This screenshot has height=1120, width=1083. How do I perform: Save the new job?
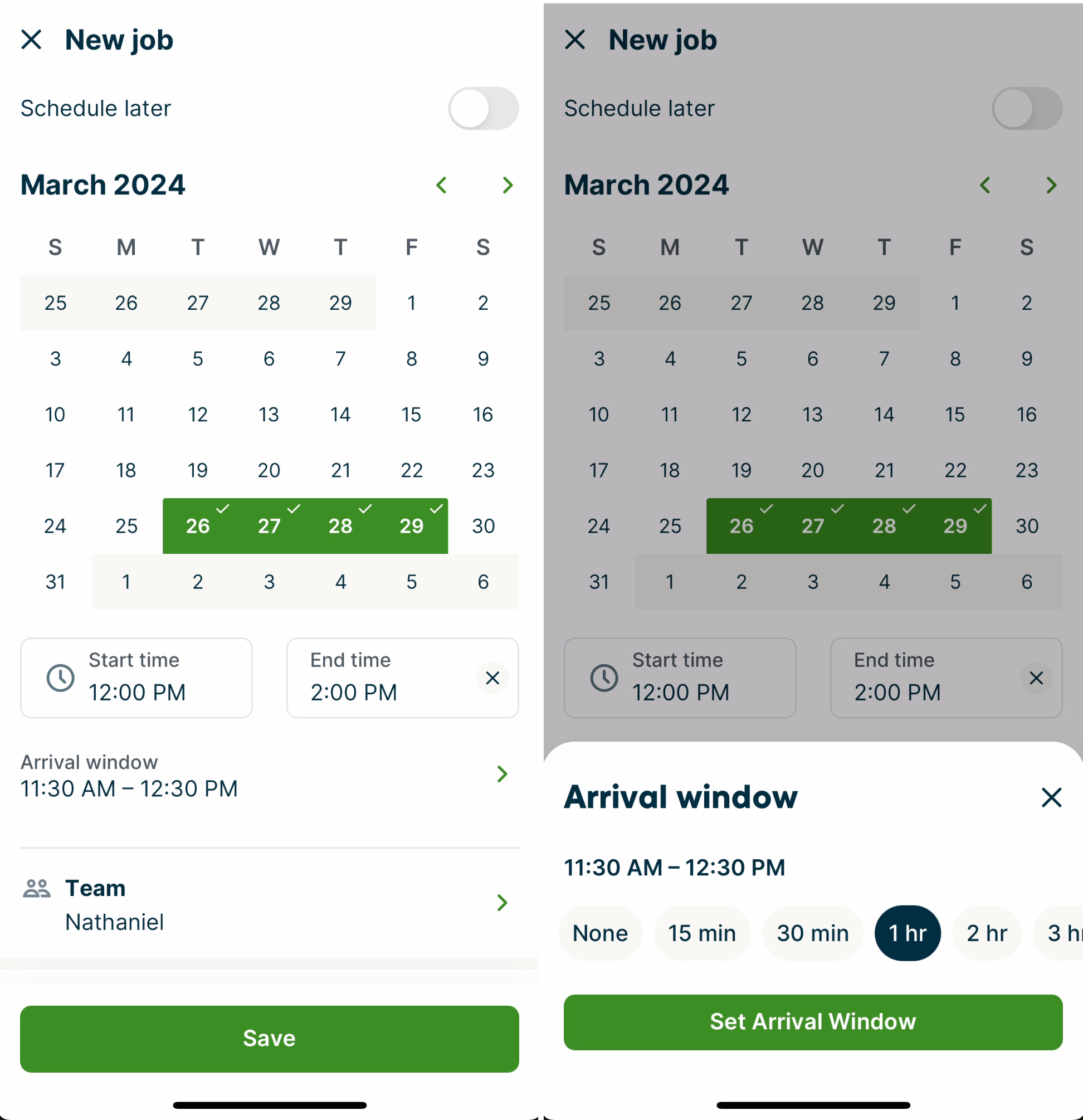click(x=269, y=1038)
